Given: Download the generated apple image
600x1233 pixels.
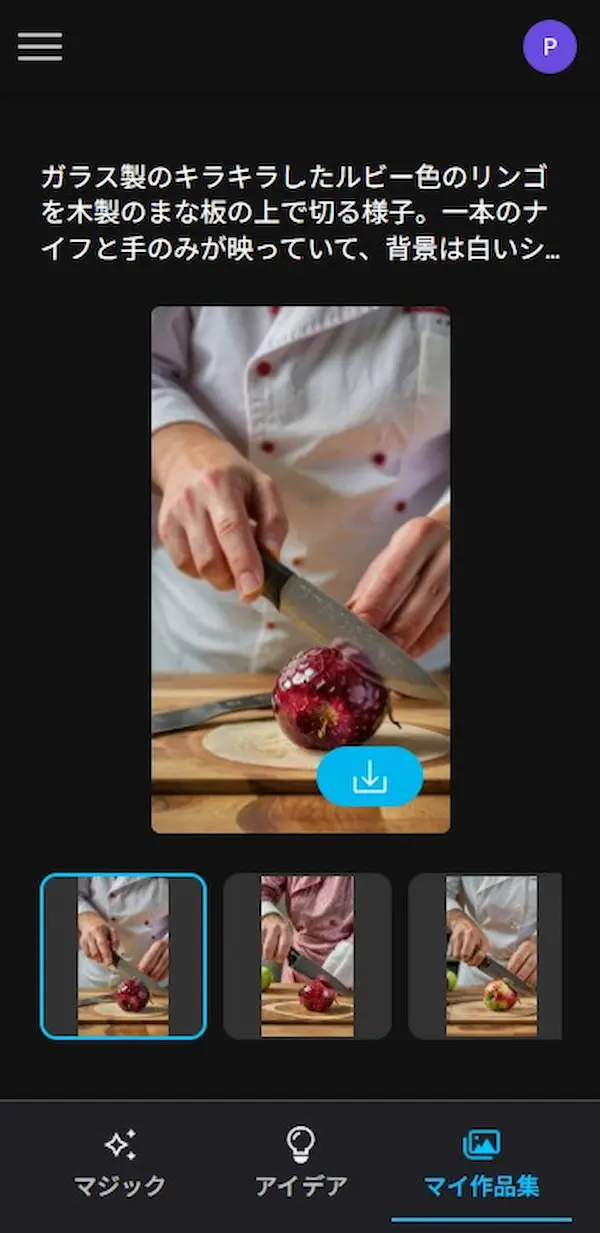Looking at the screenshot, I should click(x=370, y=776).
